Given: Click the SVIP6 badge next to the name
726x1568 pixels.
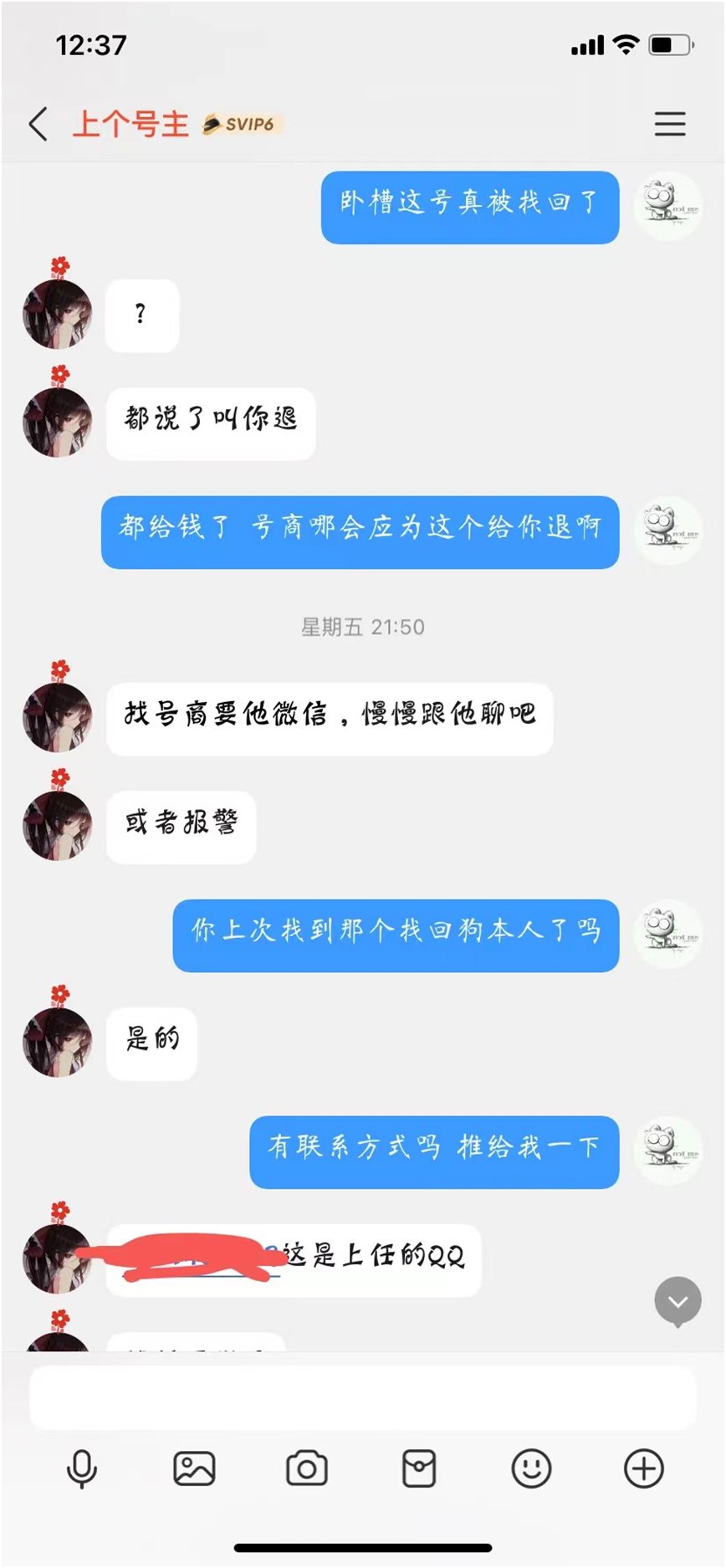Looking at the screenshot, I should pos(242,124).
